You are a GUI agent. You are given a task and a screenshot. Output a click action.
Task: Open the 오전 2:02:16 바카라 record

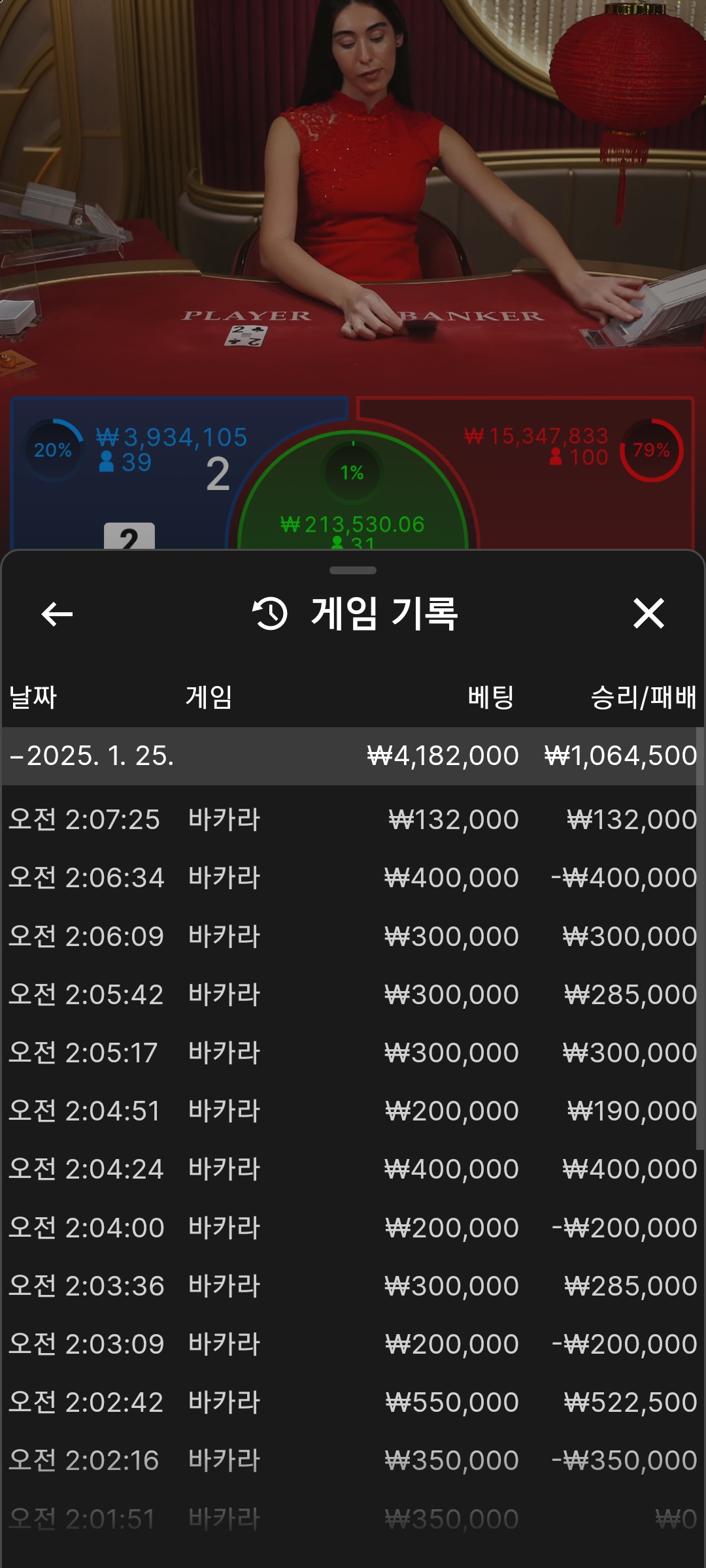tap(353, 1460)
